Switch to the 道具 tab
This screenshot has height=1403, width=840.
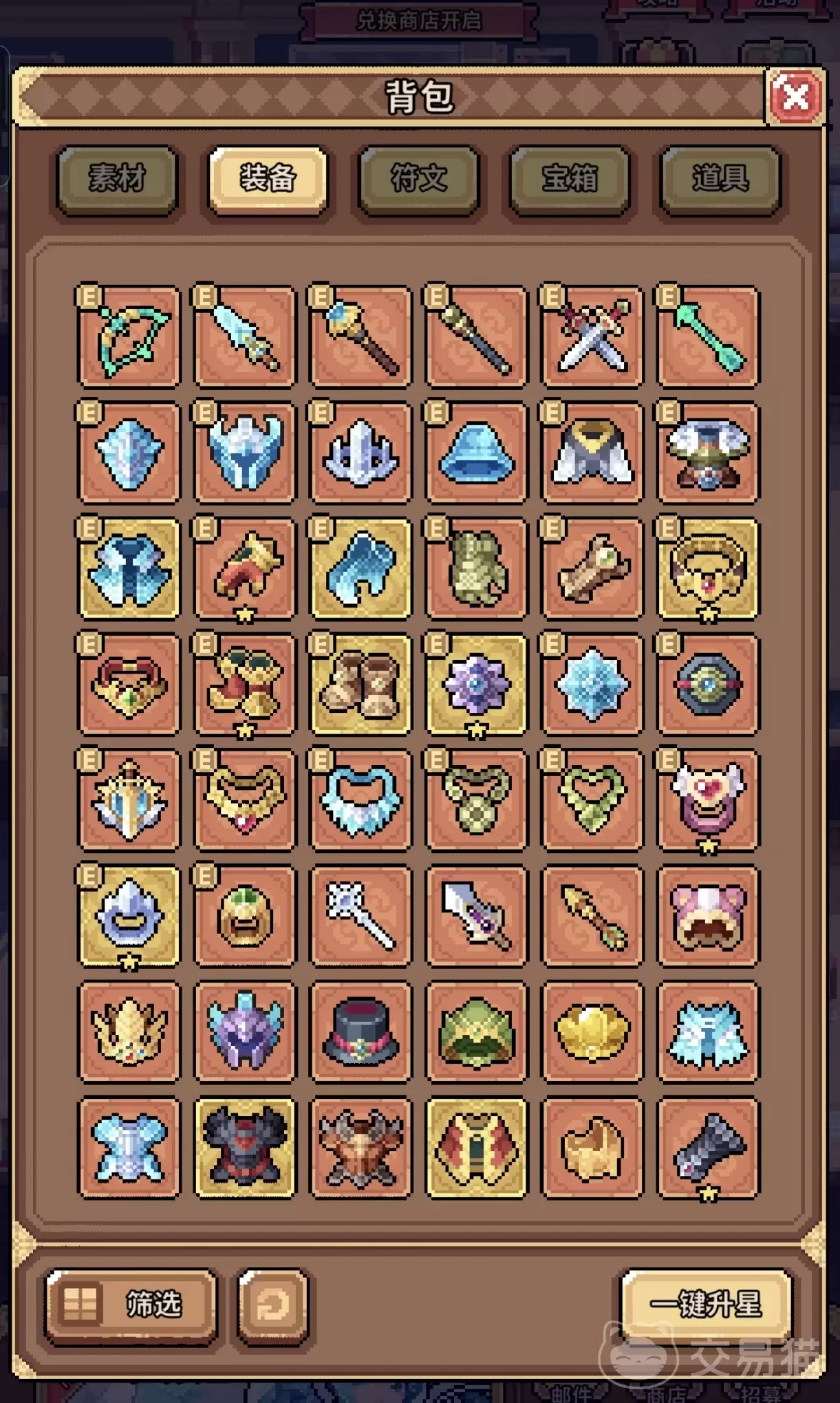tap(720, 179)
